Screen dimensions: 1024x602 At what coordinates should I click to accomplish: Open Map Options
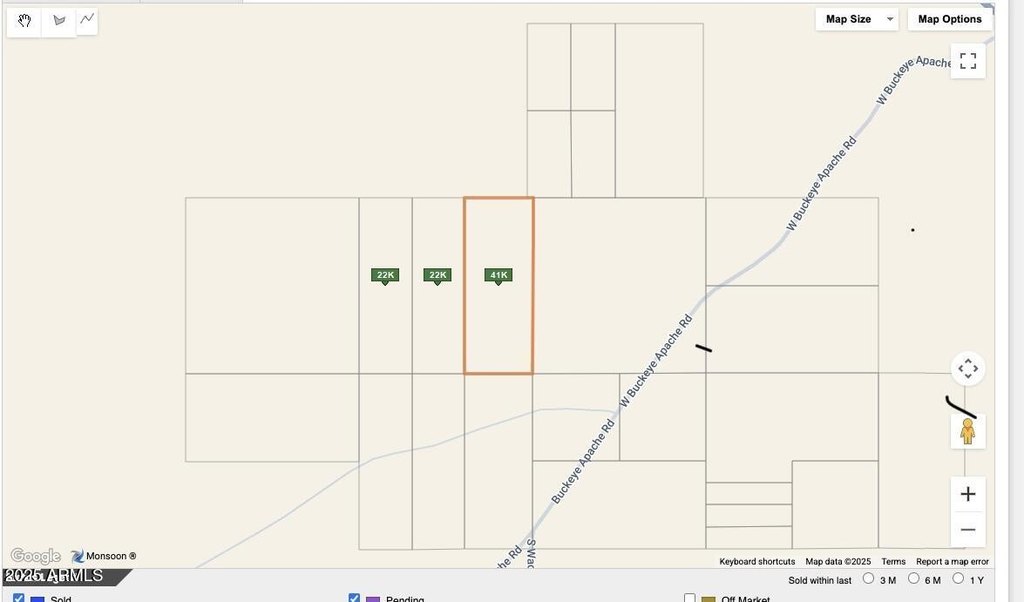tap(949, 19)
